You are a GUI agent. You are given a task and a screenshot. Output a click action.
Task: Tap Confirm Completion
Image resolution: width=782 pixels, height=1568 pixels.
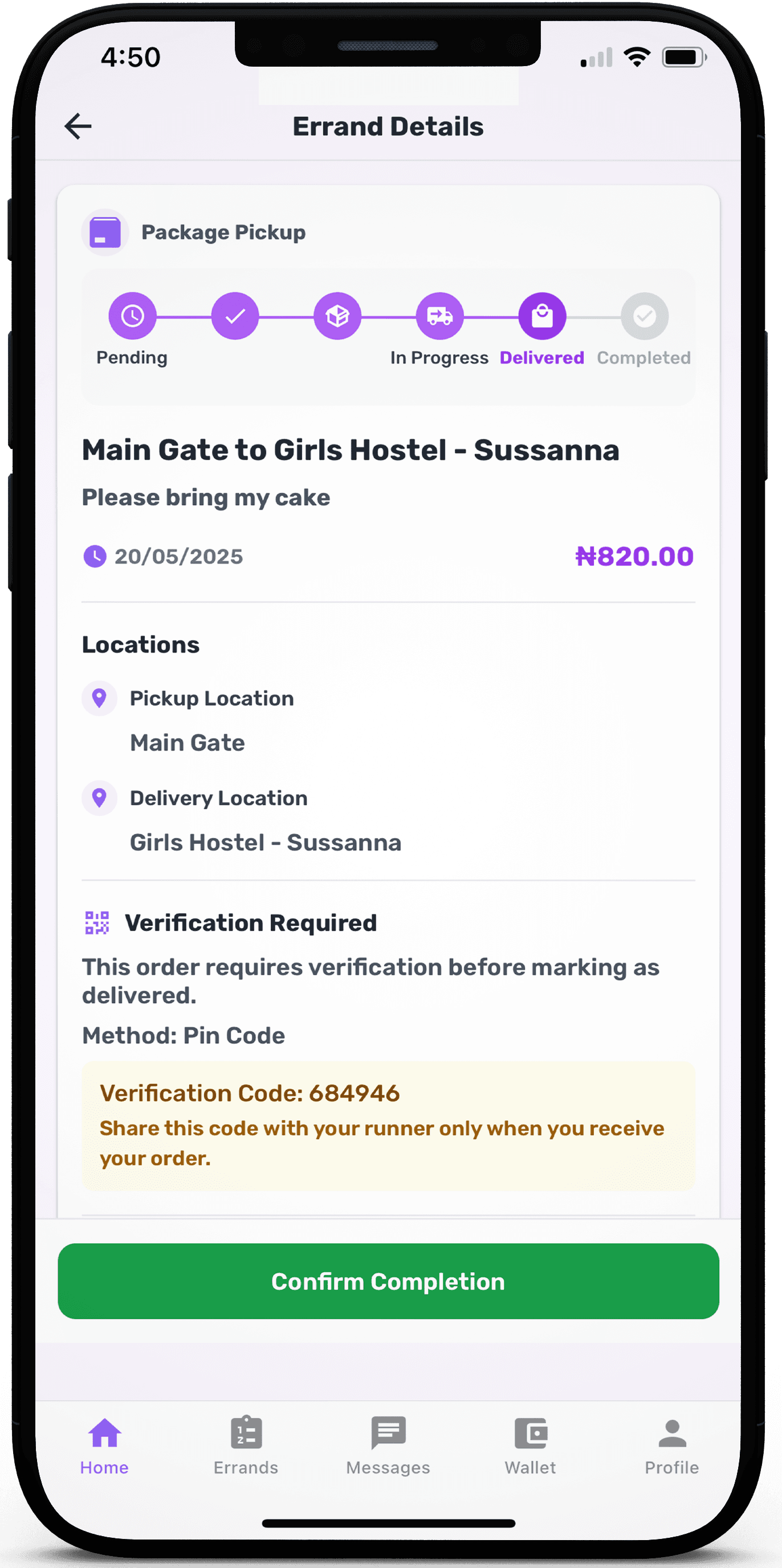point(389,1281)
